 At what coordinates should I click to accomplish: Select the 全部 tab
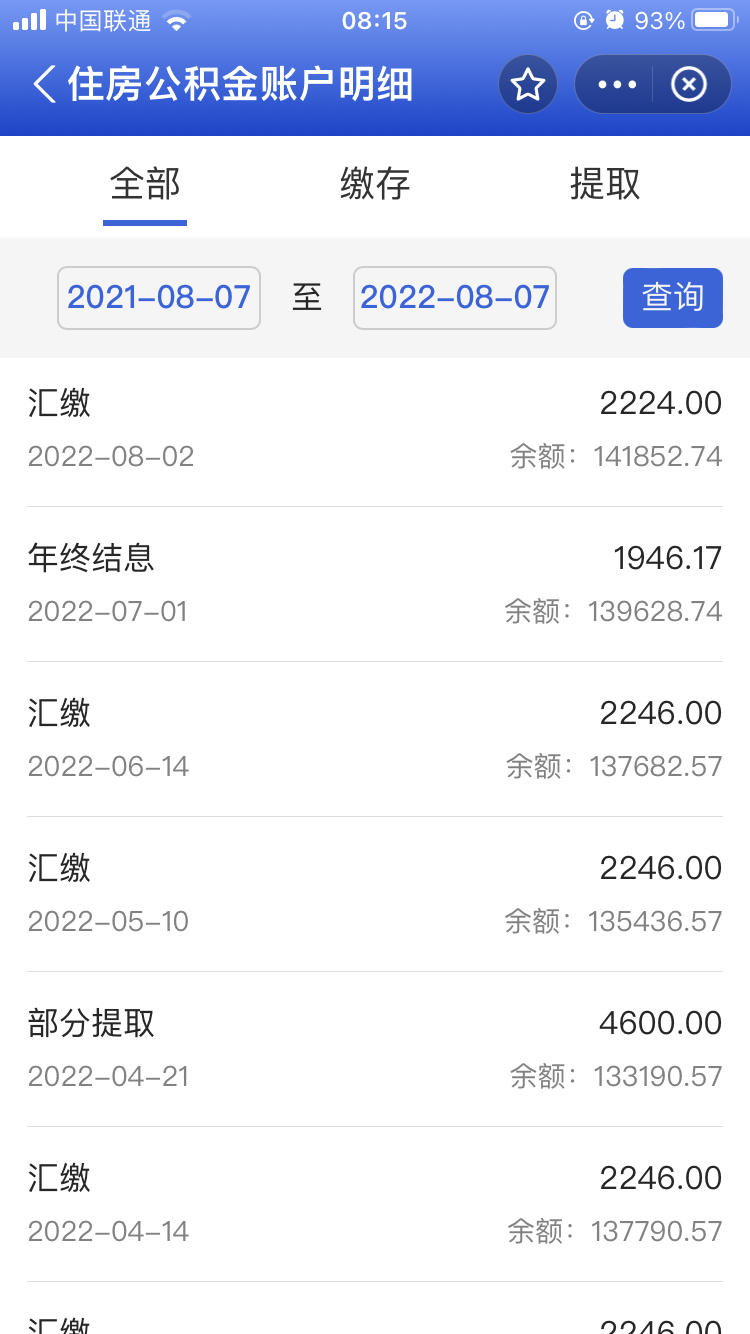coord(145,184)
